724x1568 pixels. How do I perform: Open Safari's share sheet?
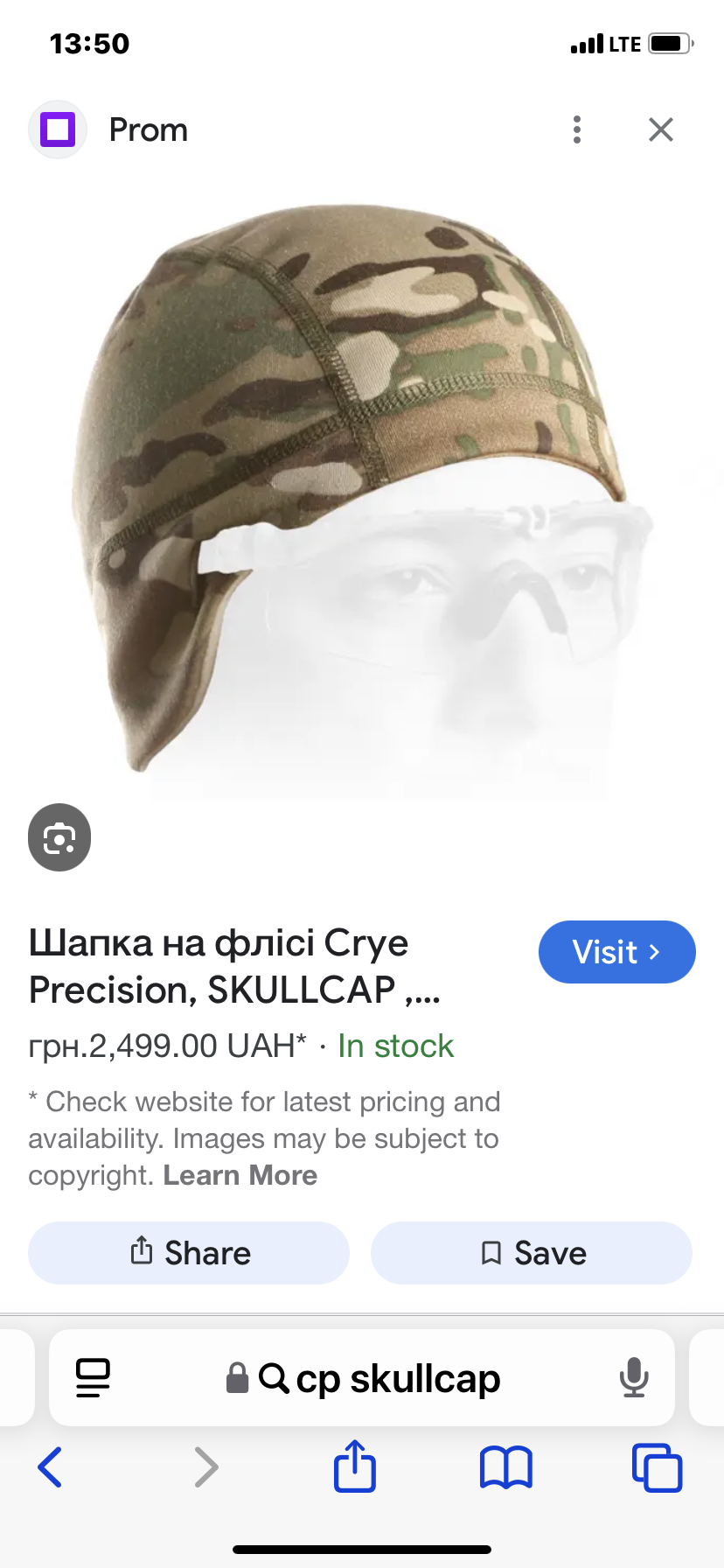[355, 1467]
